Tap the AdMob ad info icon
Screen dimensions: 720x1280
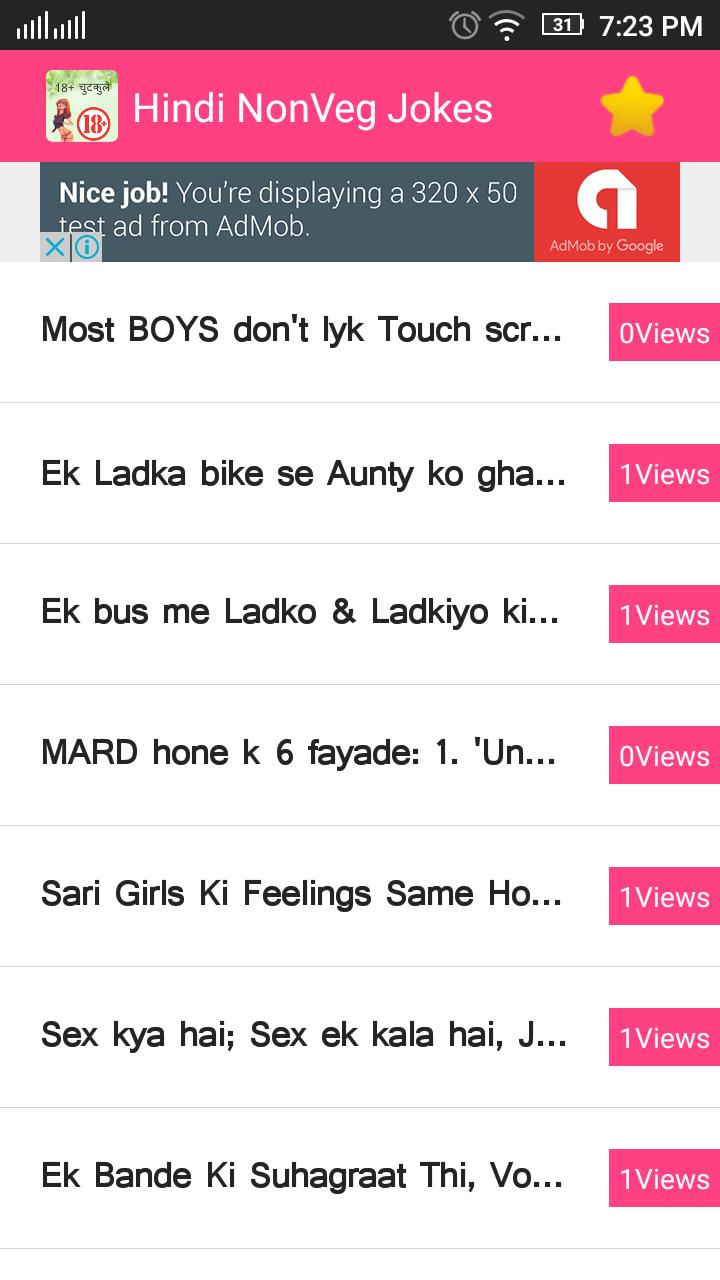[88, 247]
